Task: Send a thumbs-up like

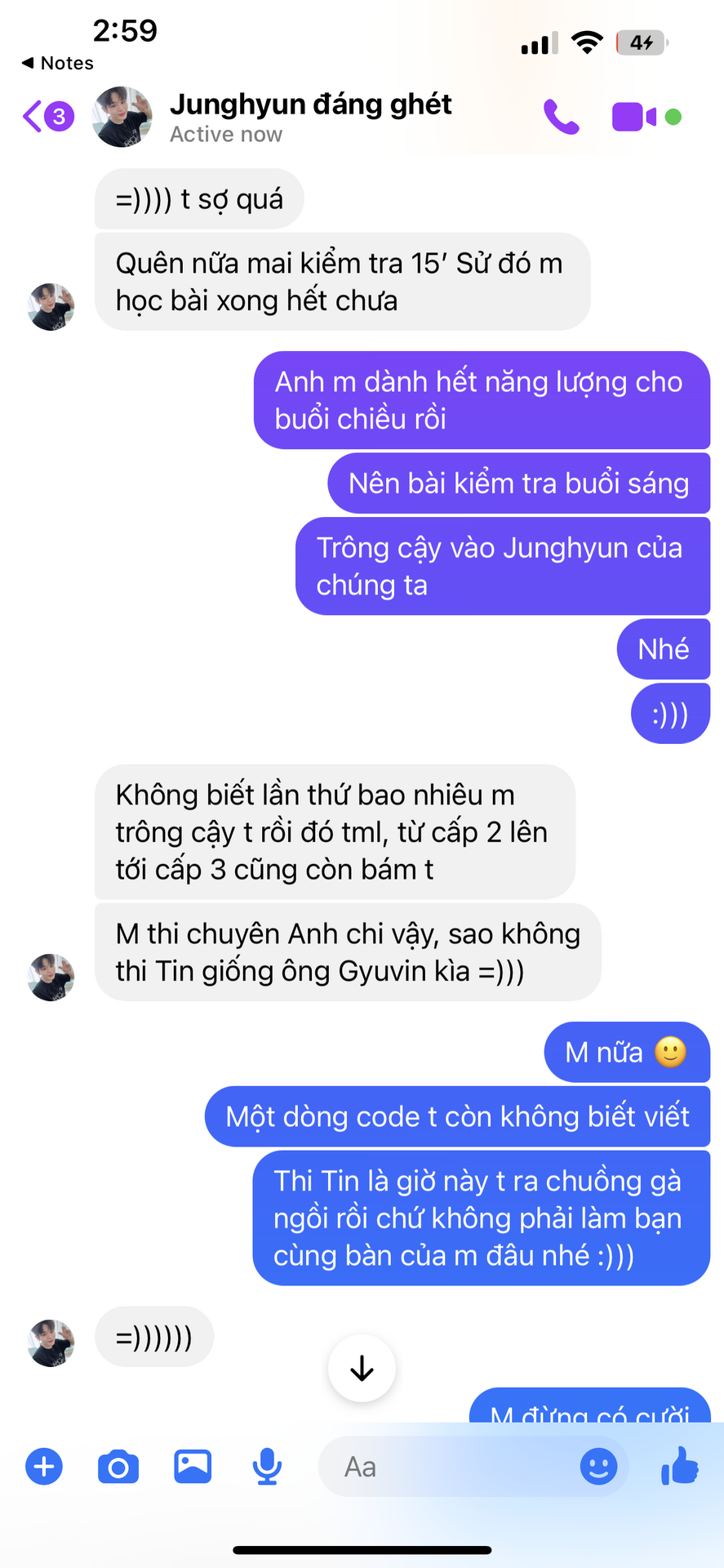Action: point(680,1465)
